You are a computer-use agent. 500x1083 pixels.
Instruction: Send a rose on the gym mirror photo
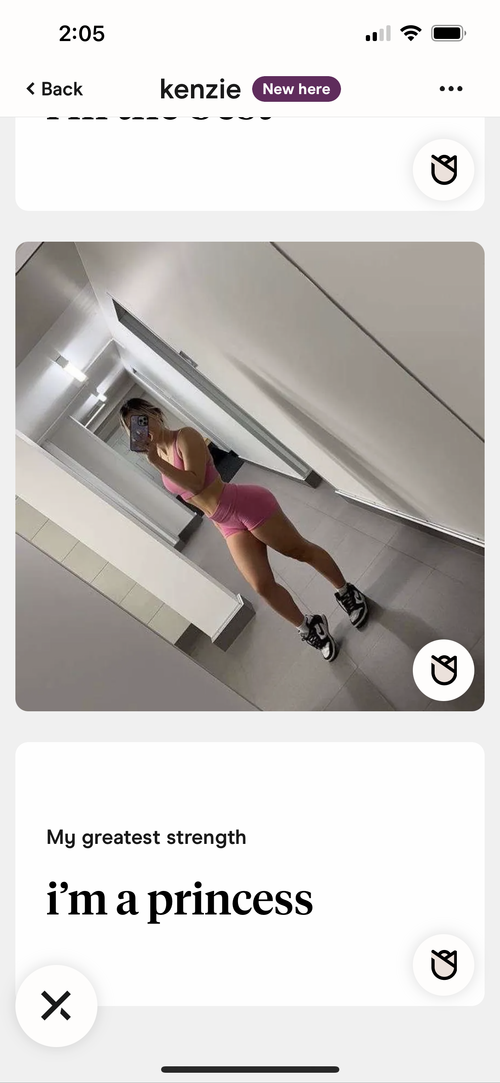(x=443, y=671)
